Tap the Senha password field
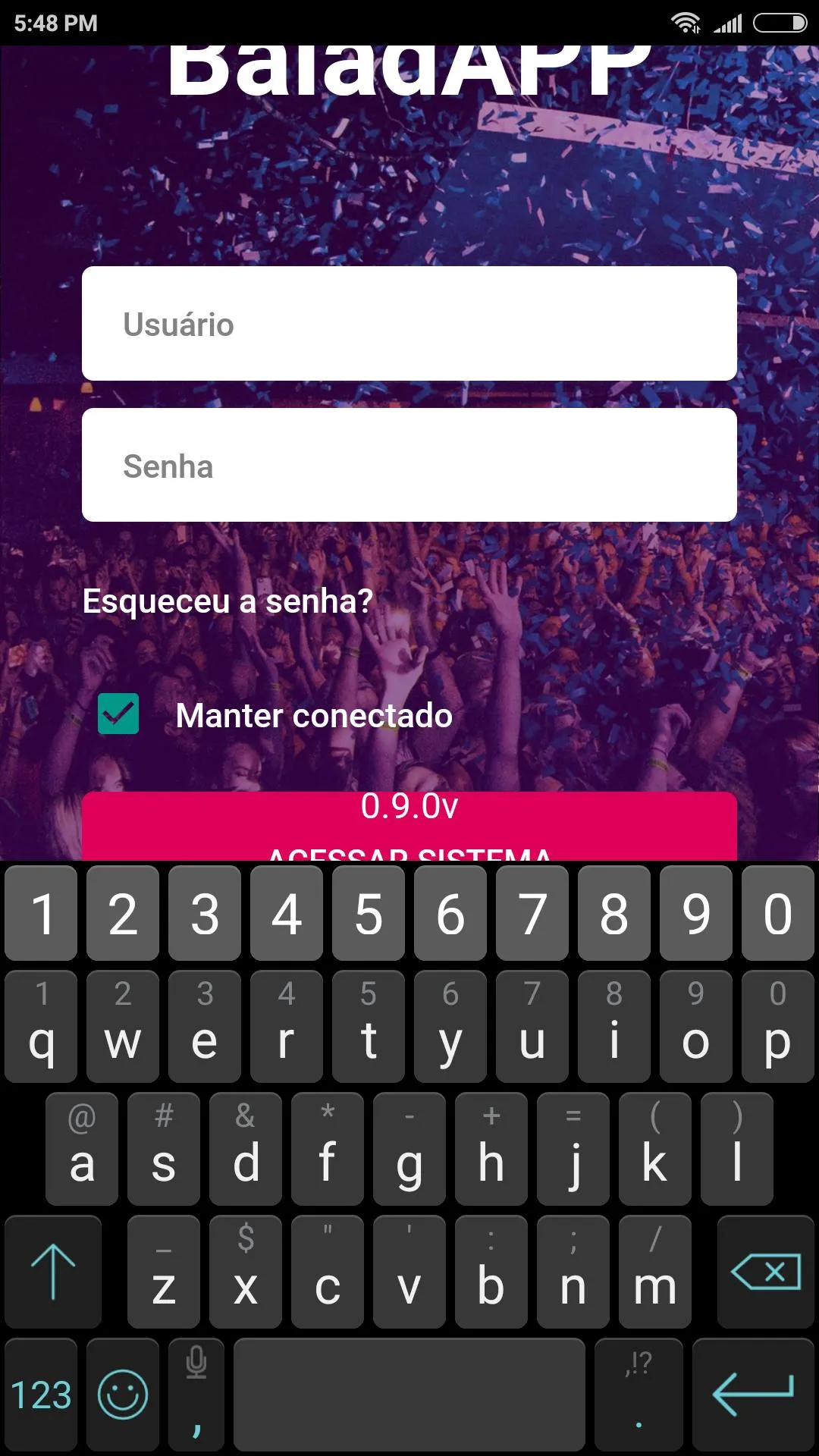The width and height of the screenshot is (819, 1456). (409, 466)
